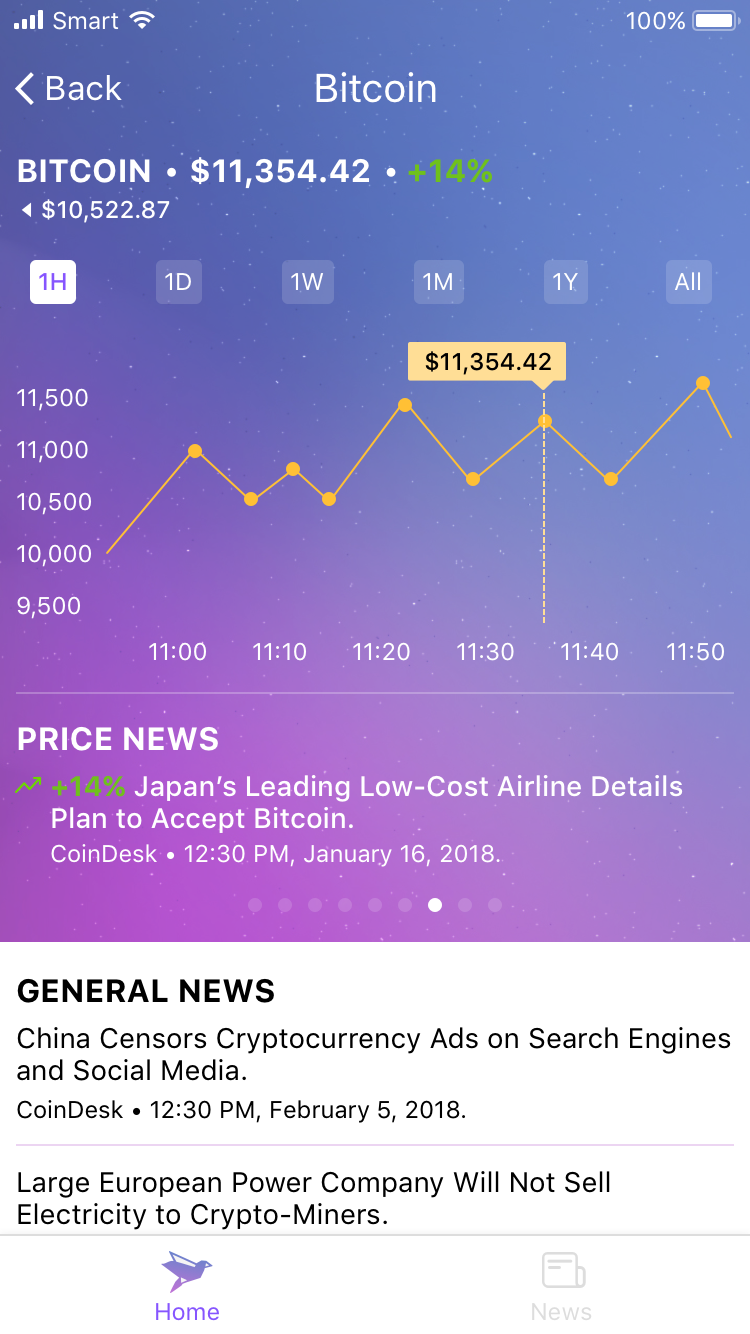Open China Censors Cryptocurrency Ads article
The width and height of the screenshot is (750, 1334).
[x=373, y=1054]
